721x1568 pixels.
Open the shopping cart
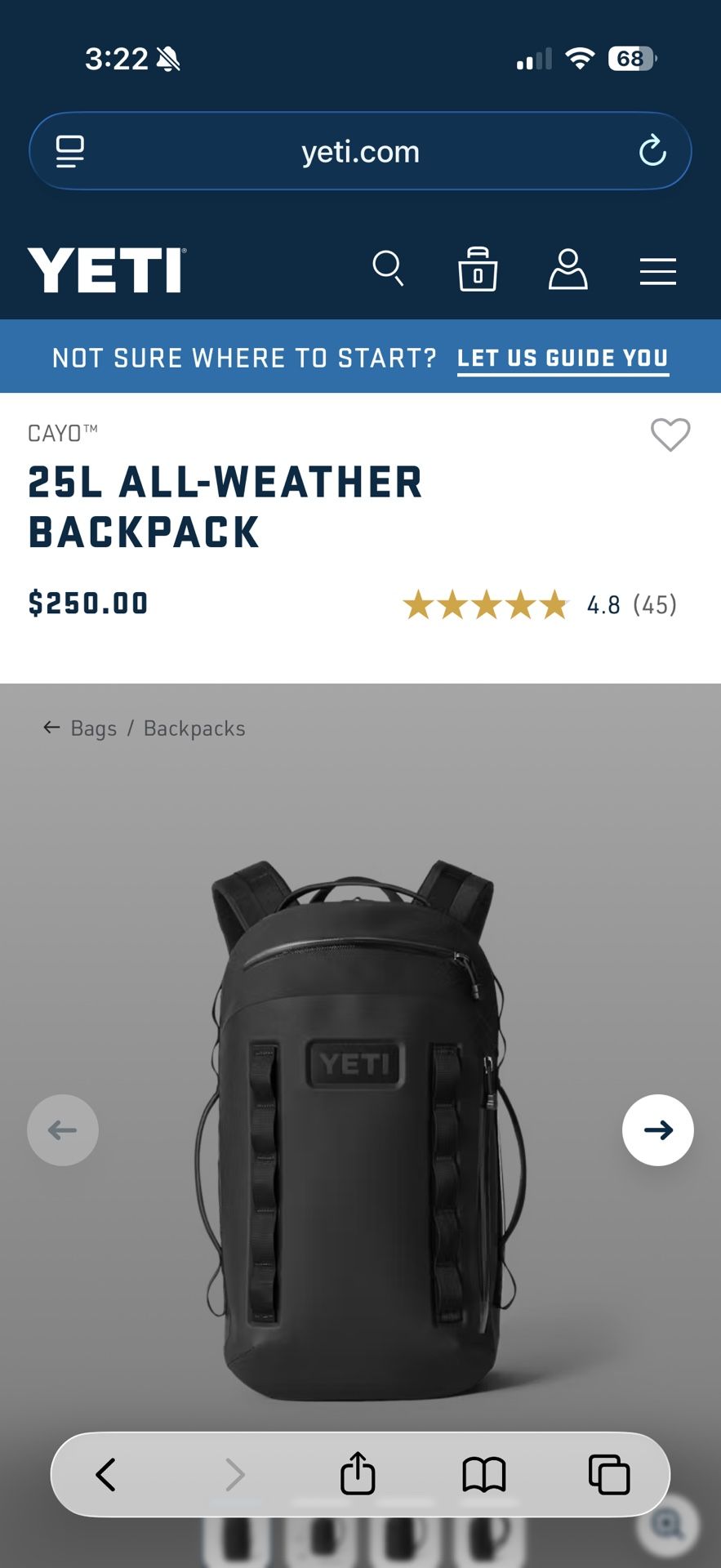point(478,269)
